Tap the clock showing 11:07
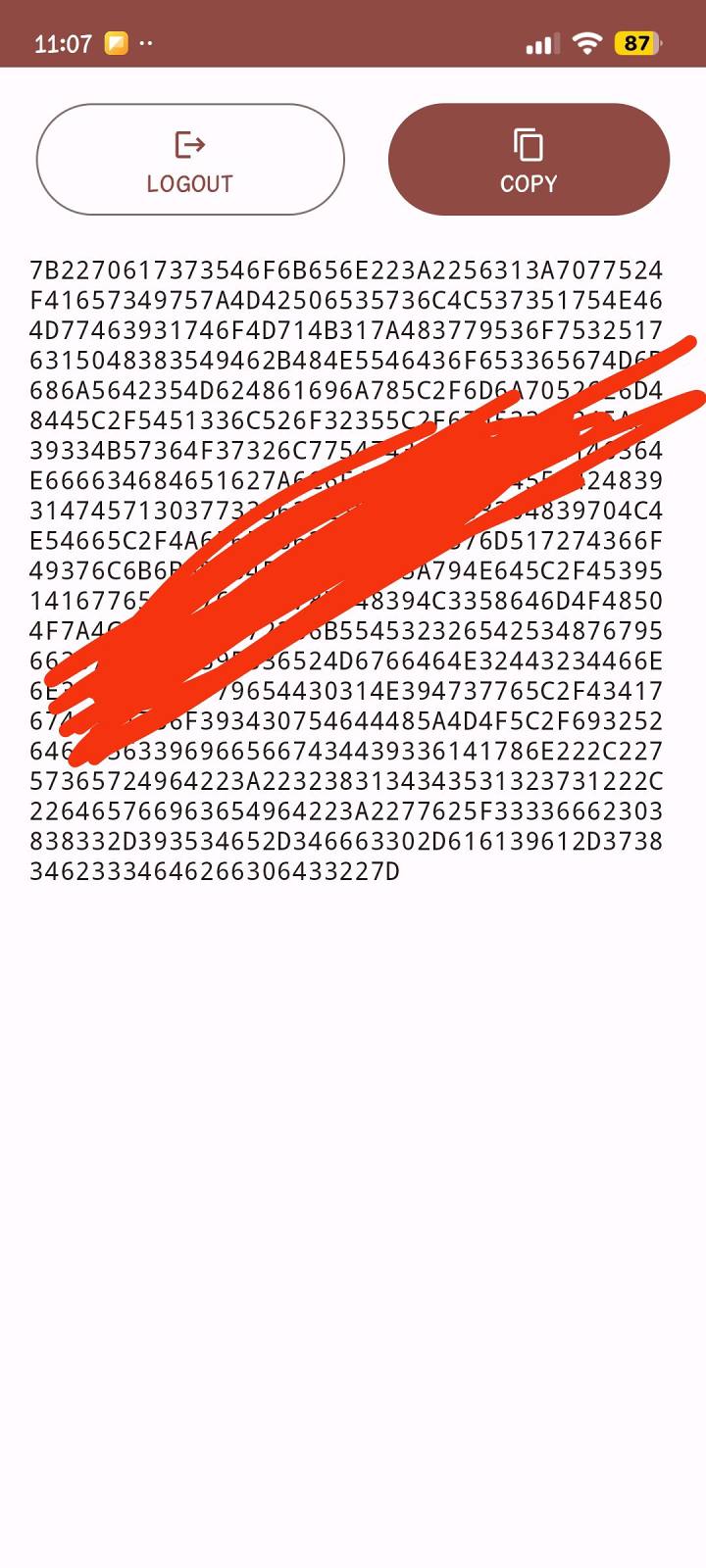 coord(63,43)
